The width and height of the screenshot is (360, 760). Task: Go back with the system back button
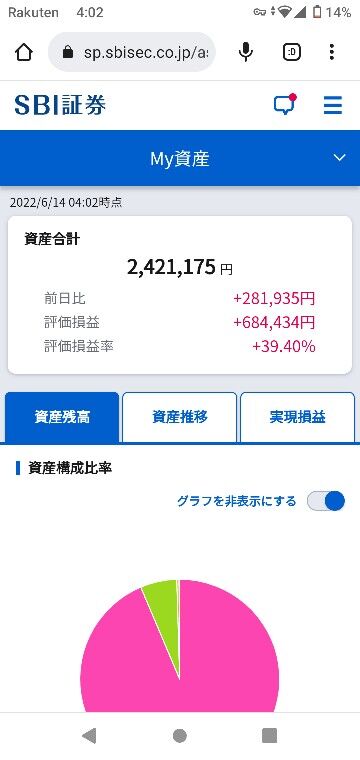tap(89, 736)
